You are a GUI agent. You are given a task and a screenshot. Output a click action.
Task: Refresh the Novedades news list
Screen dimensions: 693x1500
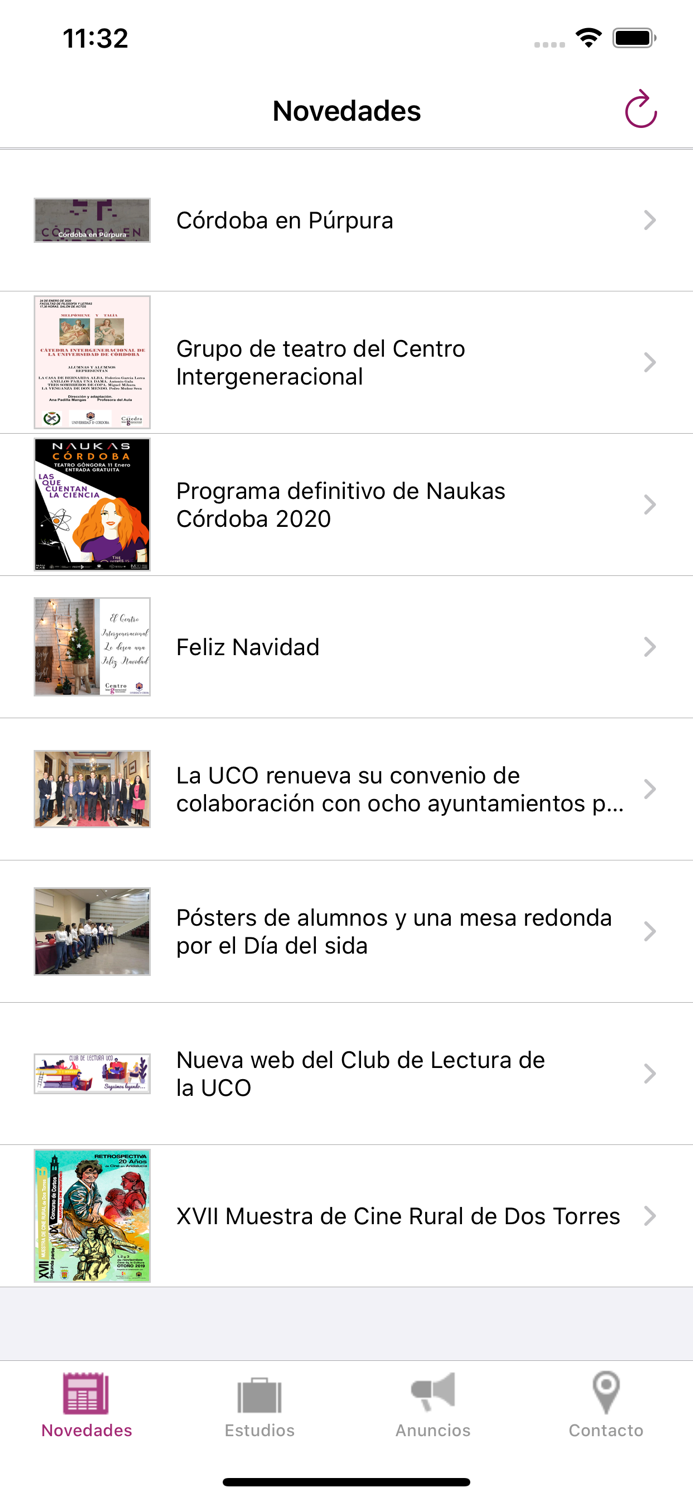[x=640, y=110]
